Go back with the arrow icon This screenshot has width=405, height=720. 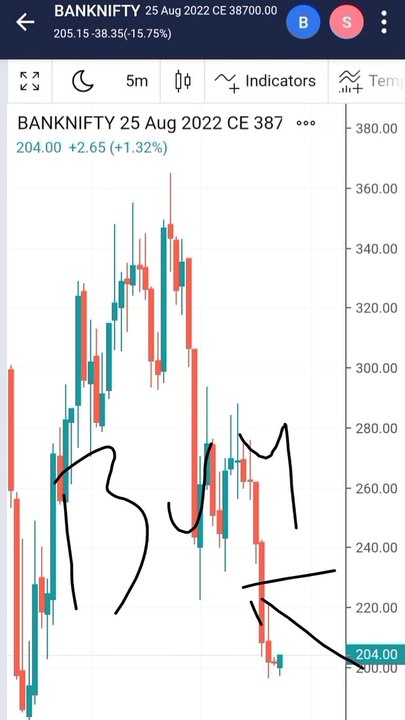(x=25, y=22)
